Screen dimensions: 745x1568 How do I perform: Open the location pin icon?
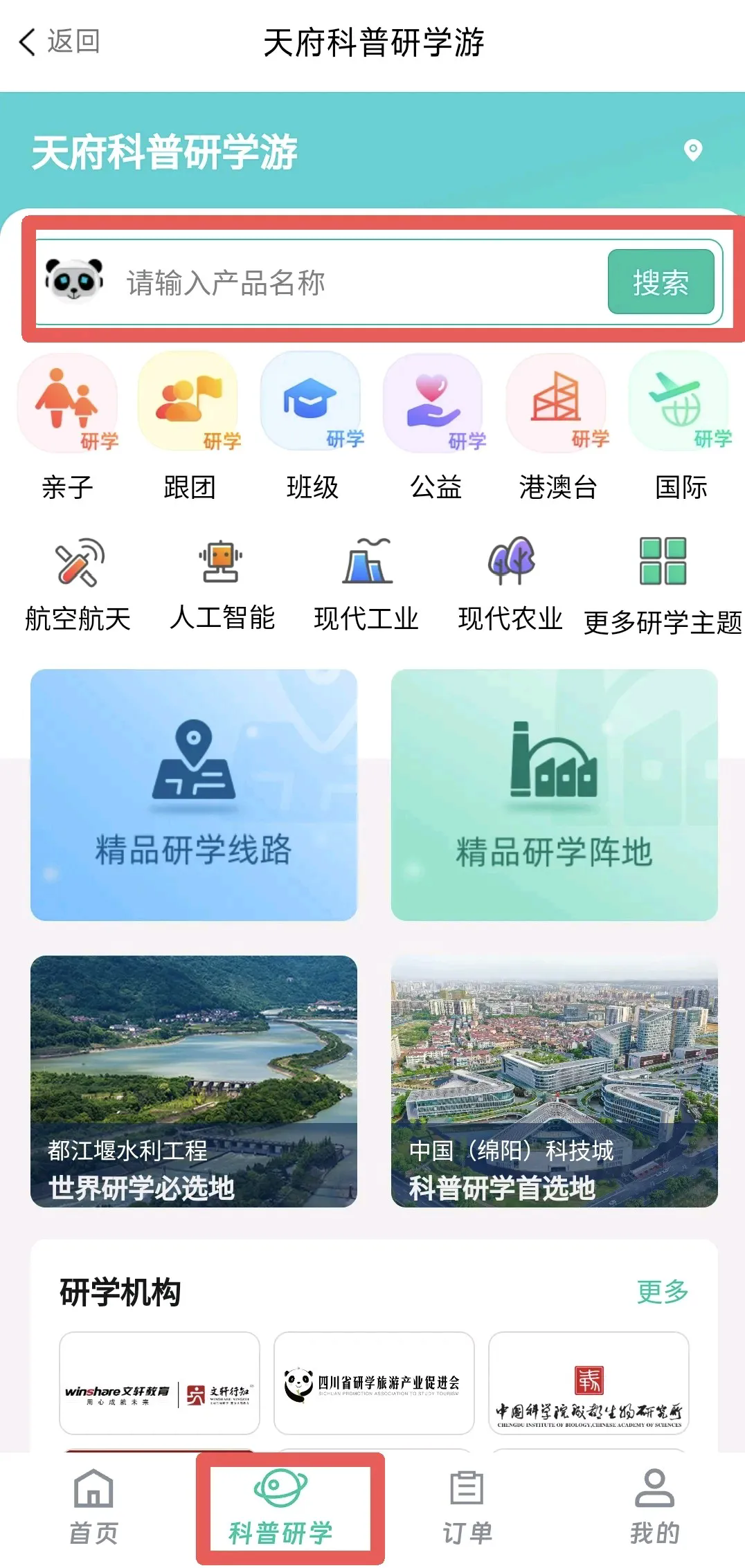(x=692, y=149)
